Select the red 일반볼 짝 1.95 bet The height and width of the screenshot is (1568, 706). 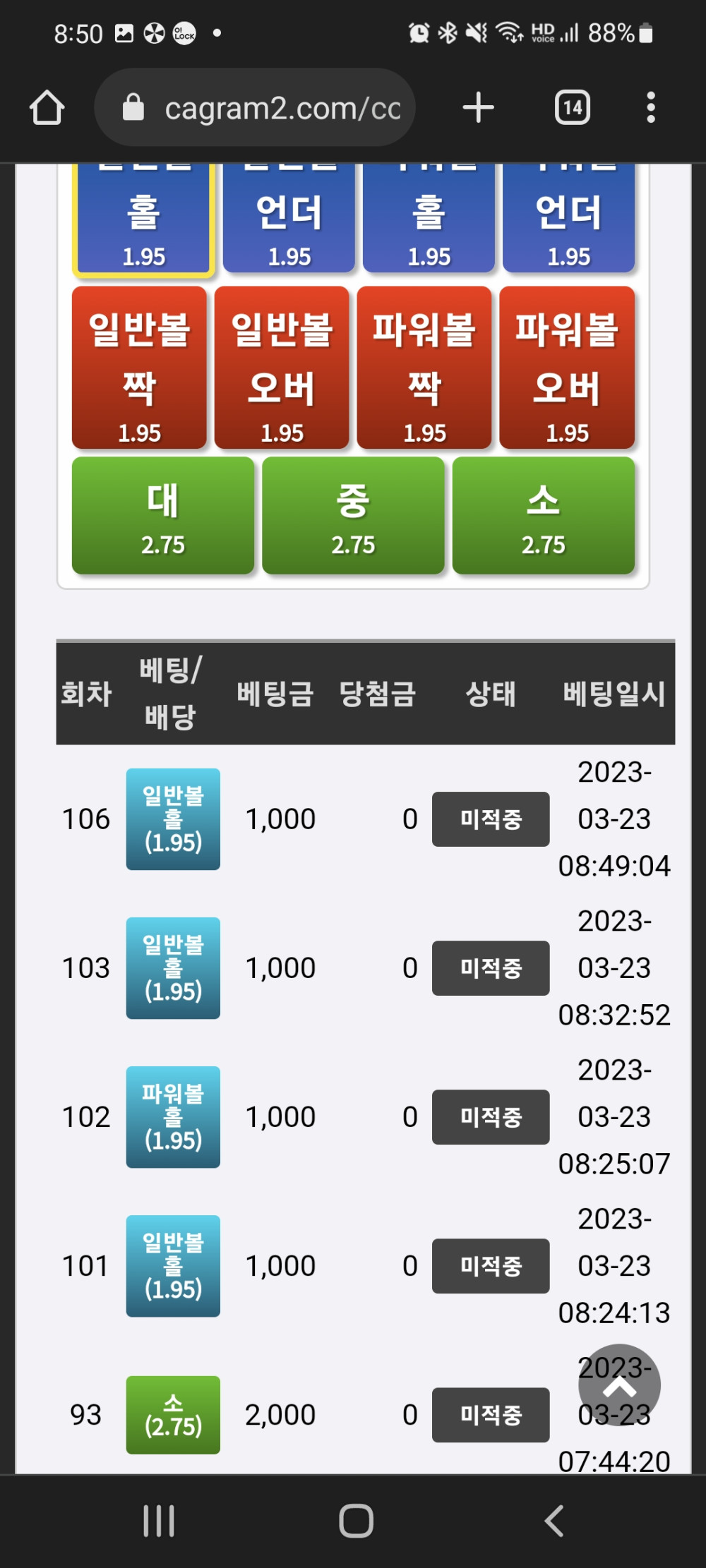(139, 368)
